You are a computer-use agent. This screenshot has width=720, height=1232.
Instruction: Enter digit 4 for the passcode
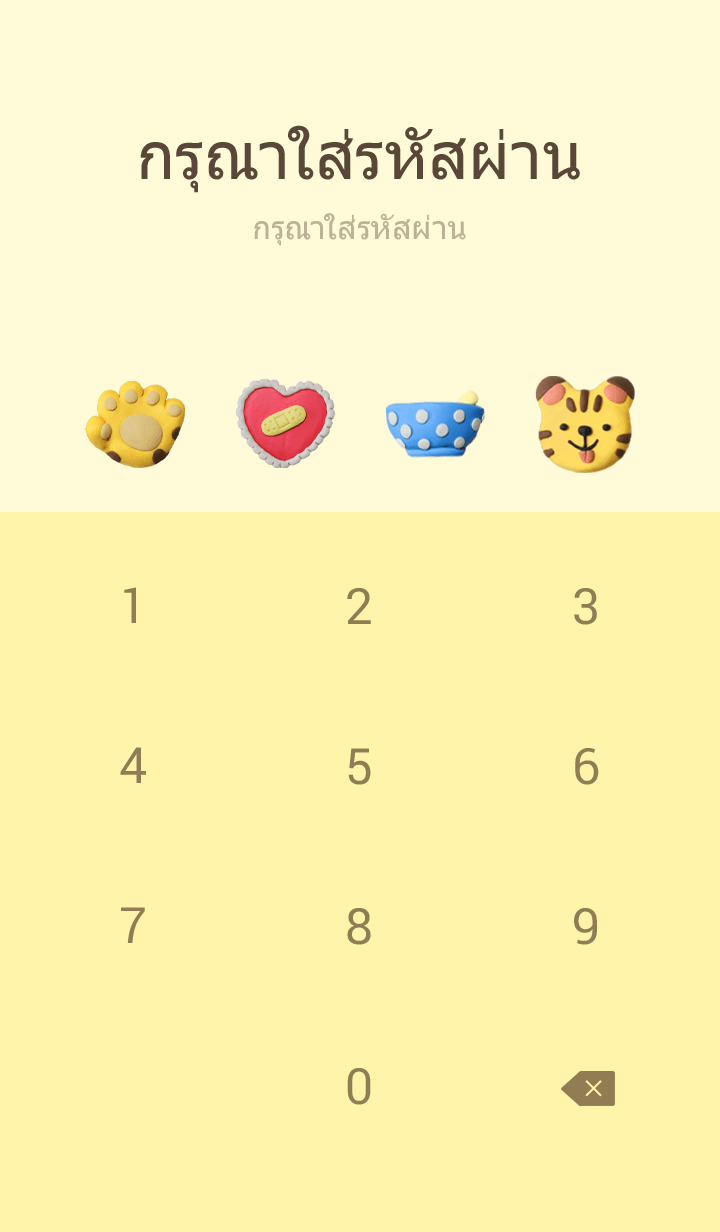(132, 767)
